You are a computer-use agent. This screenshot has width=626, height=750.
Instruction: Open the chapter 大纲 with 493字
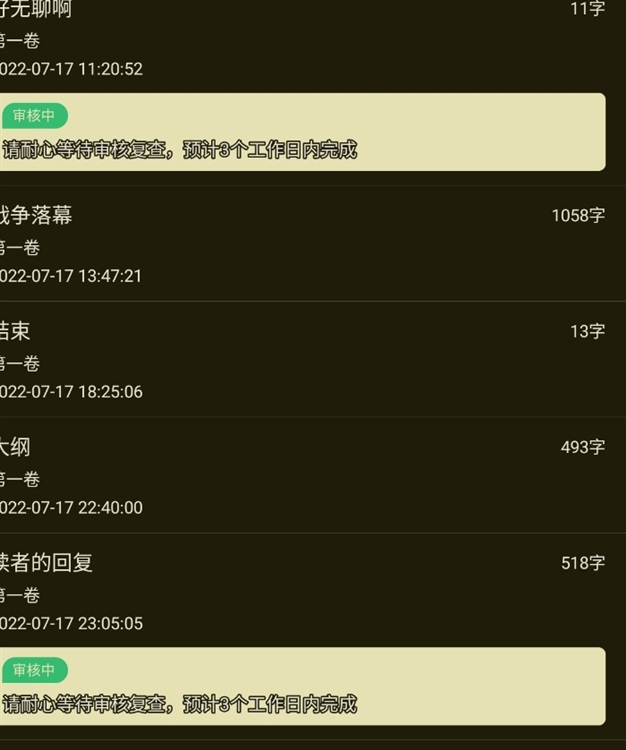[300, 476]
